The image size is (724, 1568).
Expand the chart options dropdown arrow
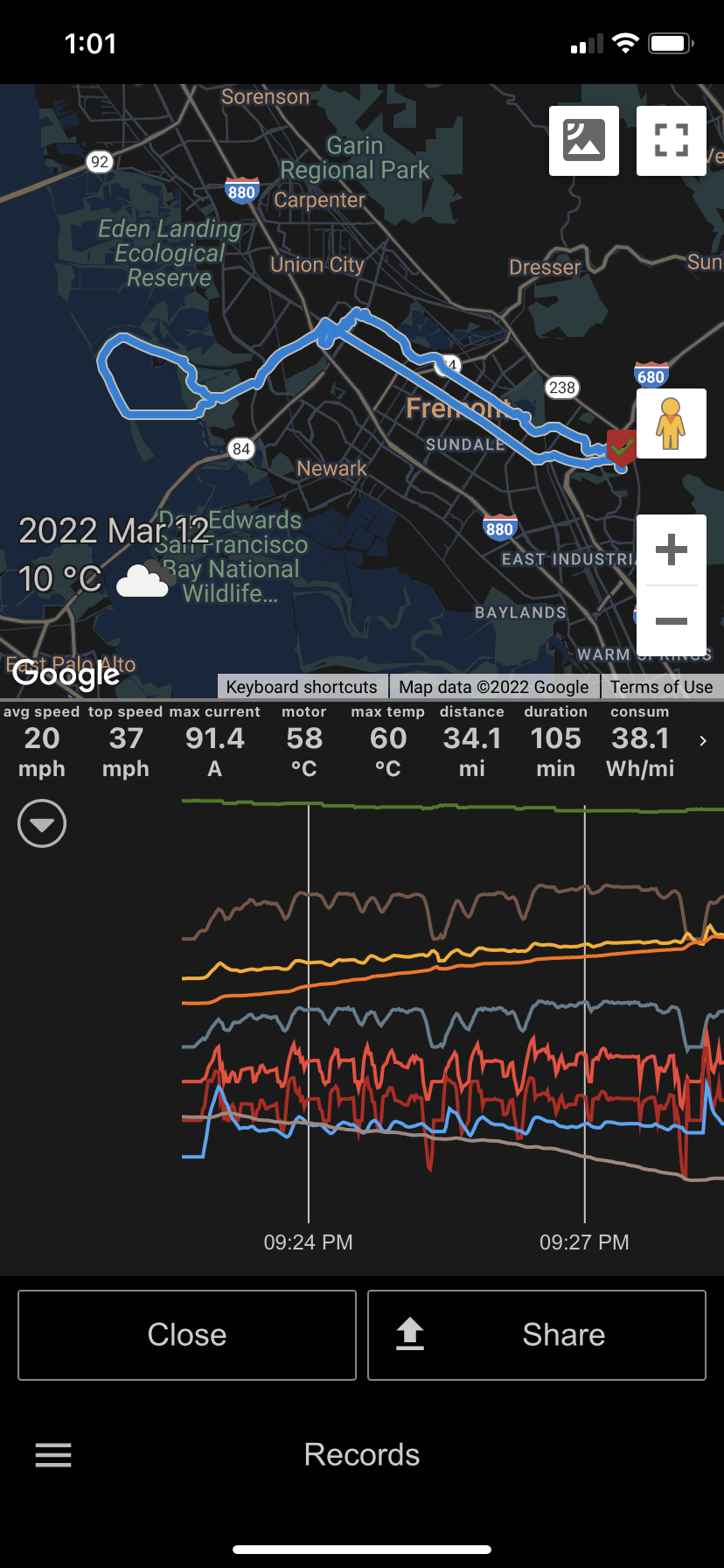(42, 823)
